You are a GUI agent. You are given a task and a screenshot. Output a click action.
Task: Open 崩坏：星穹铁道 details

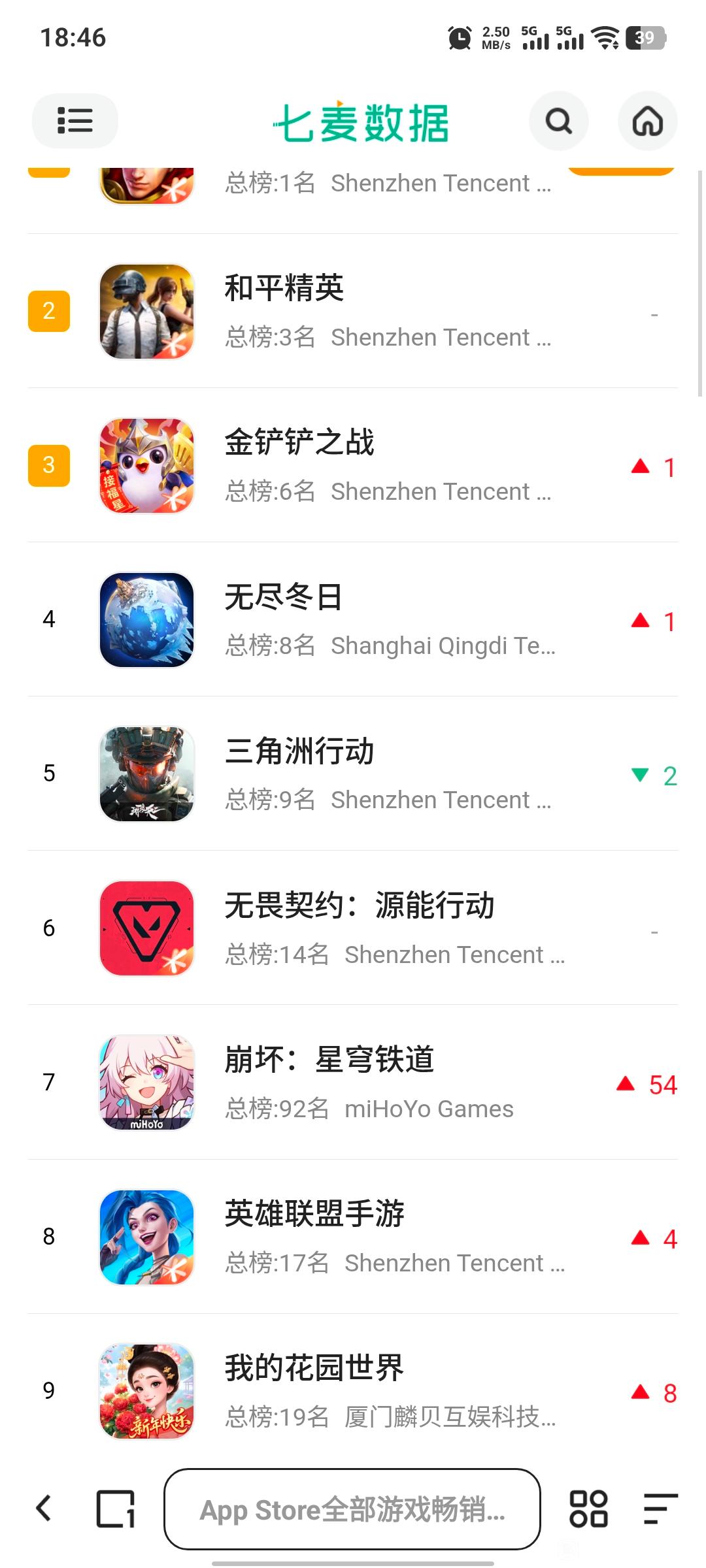click(353, 1082)
